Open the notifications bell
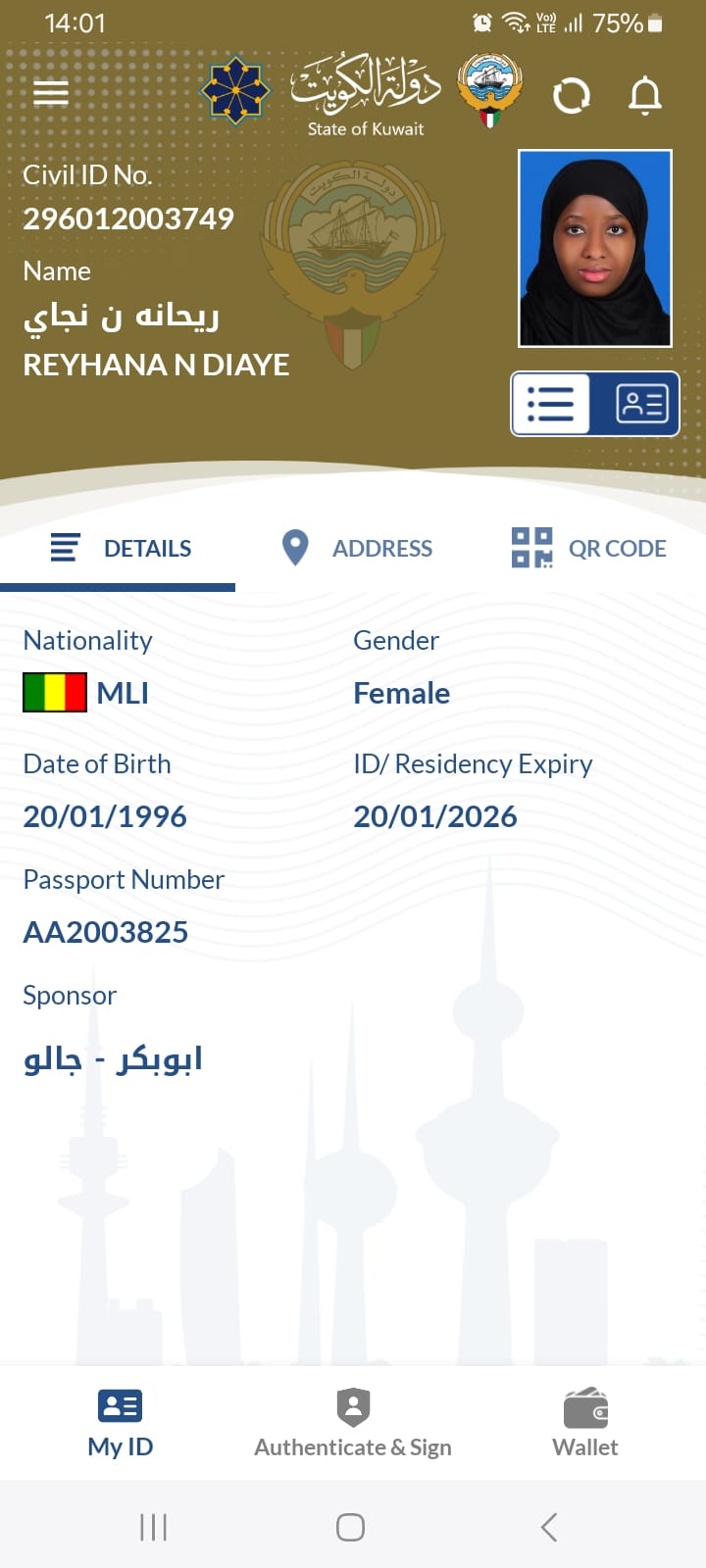 (644, 95)
